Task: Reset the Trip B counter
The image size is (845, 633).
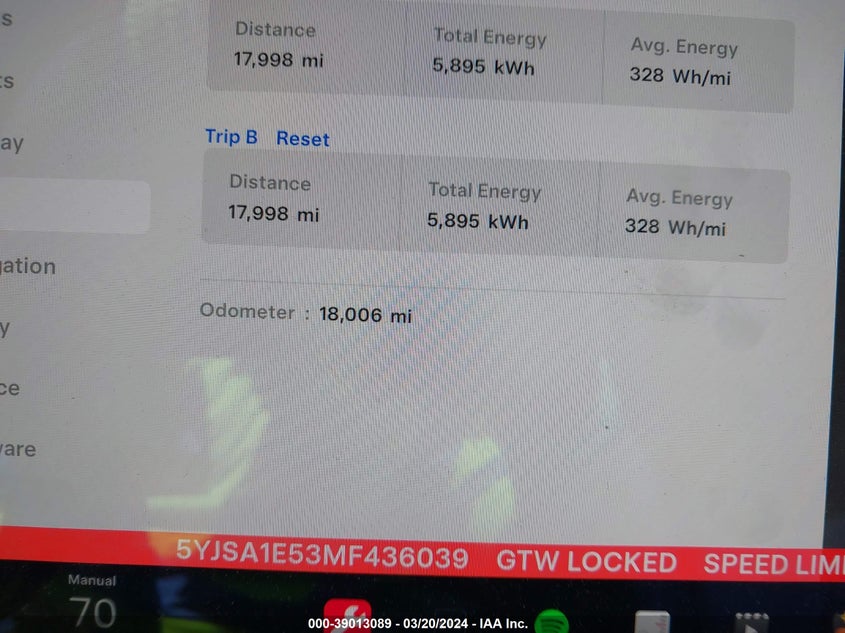Action: [x=302, y=139]
